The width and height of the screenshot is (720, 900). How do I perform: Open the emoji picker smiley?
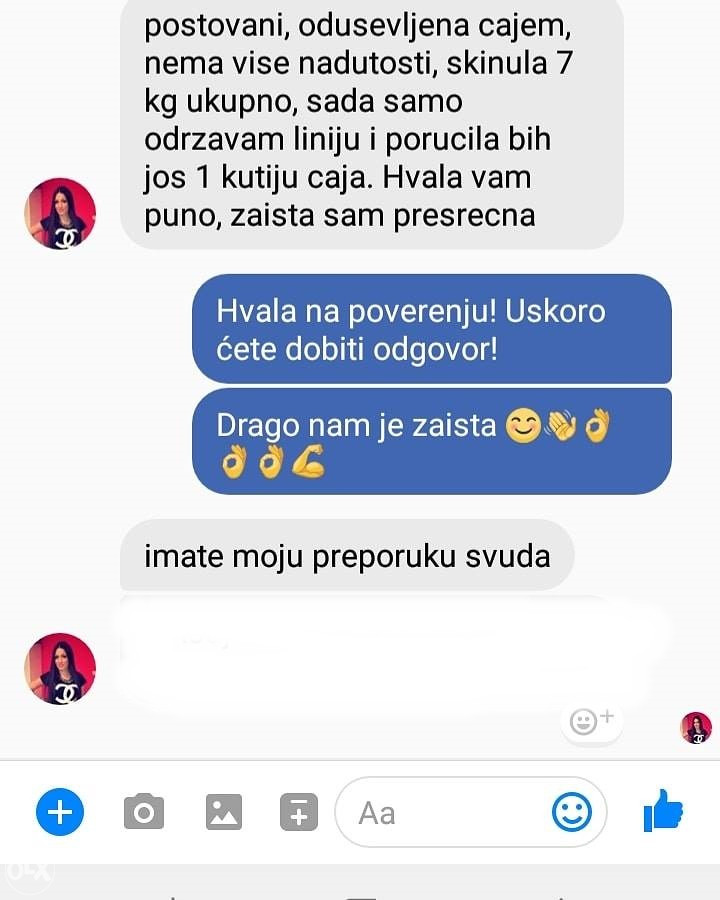(x=572, y=812)
